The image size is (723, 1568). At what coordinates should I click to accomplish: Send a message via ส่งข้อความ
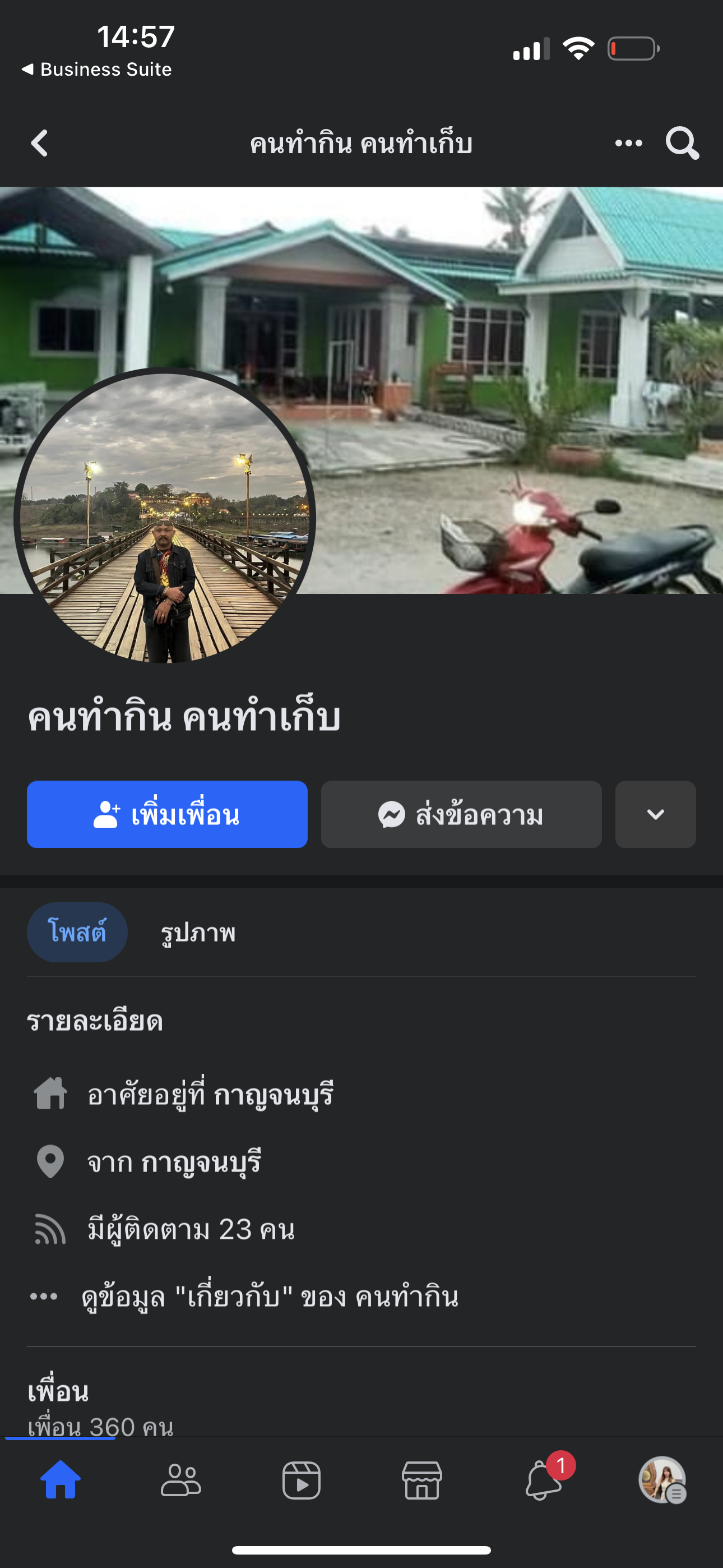461,814
